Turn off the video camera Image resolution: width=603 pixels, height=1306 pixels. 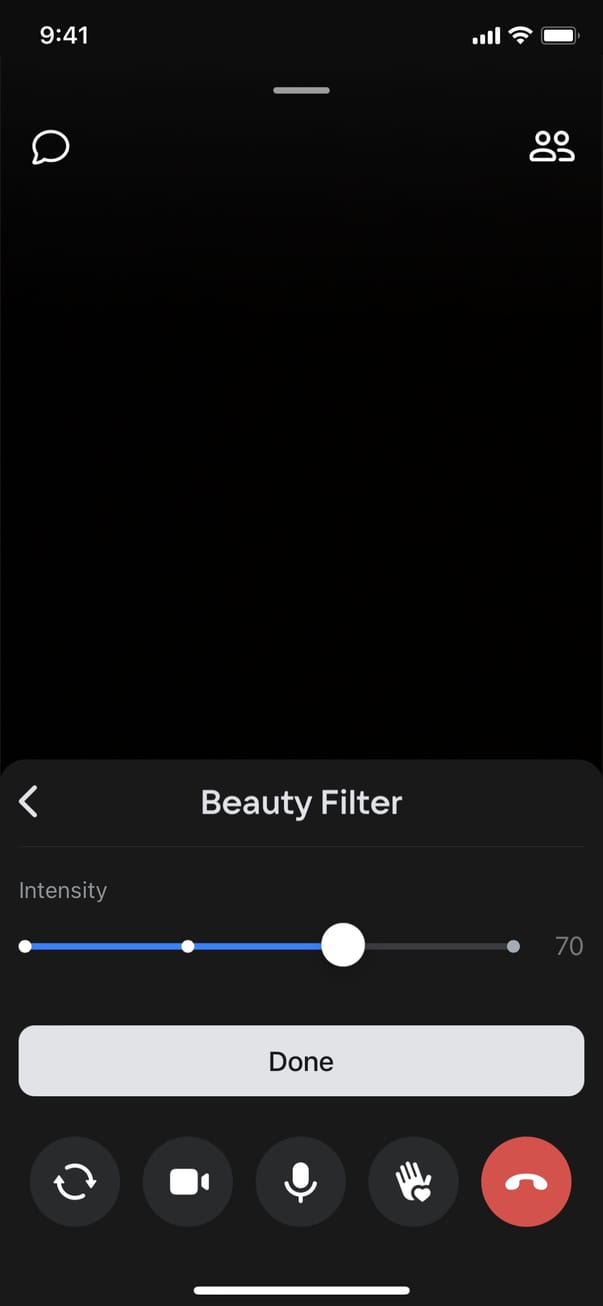pyautogui.click(x=188, y=1182)
